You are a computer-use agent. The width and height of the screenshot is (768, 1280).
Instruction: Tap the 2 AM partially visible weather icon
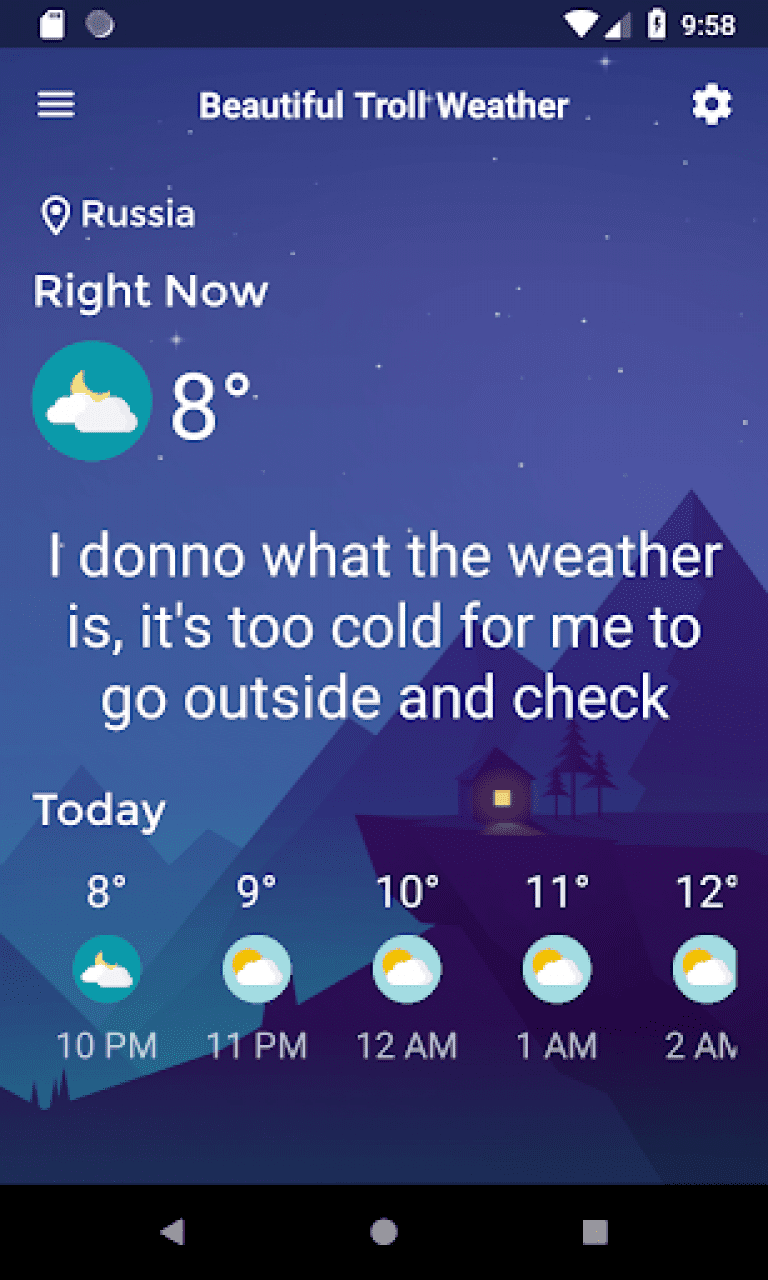(x=706, y=968)
